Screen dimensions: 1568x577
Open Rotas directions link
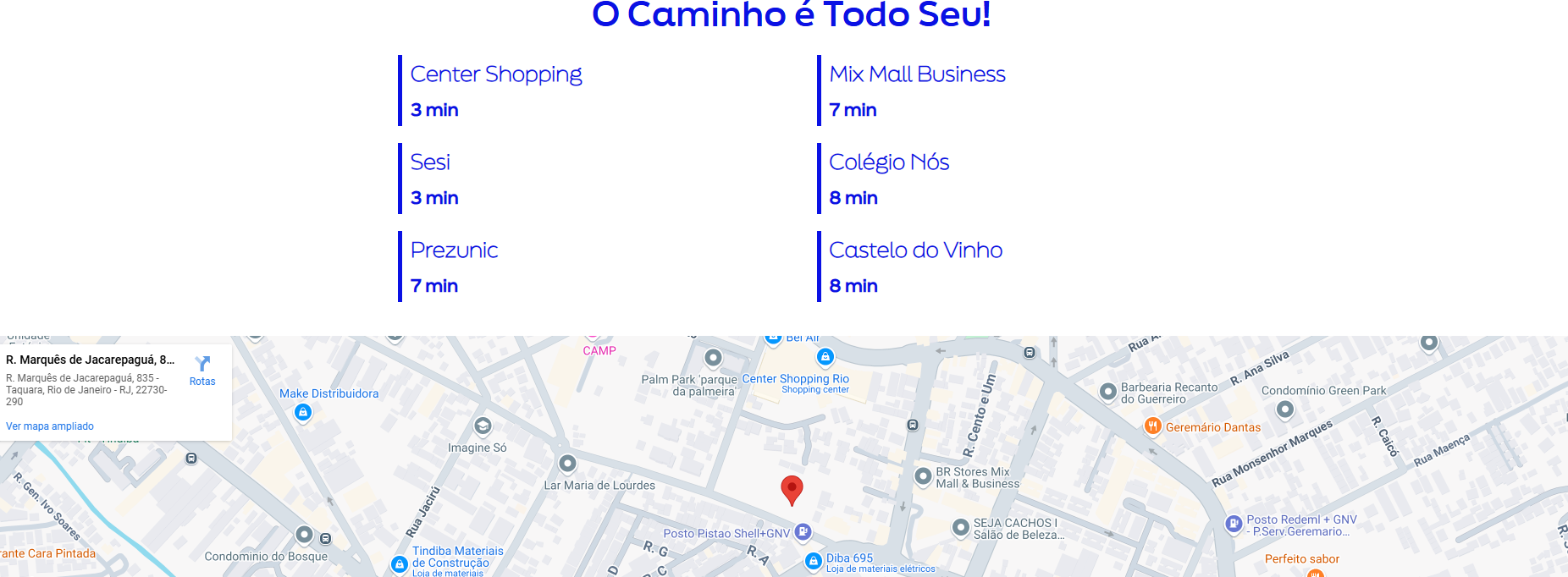click(x=202, y=370)
